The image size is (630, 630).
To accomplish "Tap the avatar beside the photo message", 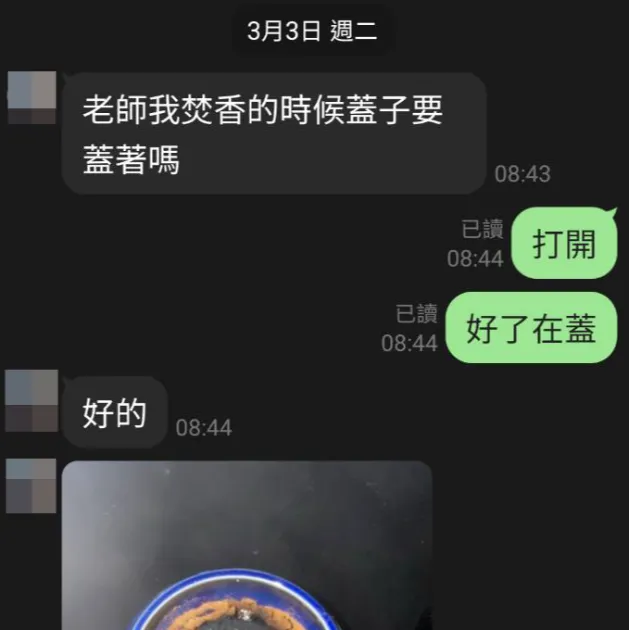I will pyautogui.click(x=31, y=486).
